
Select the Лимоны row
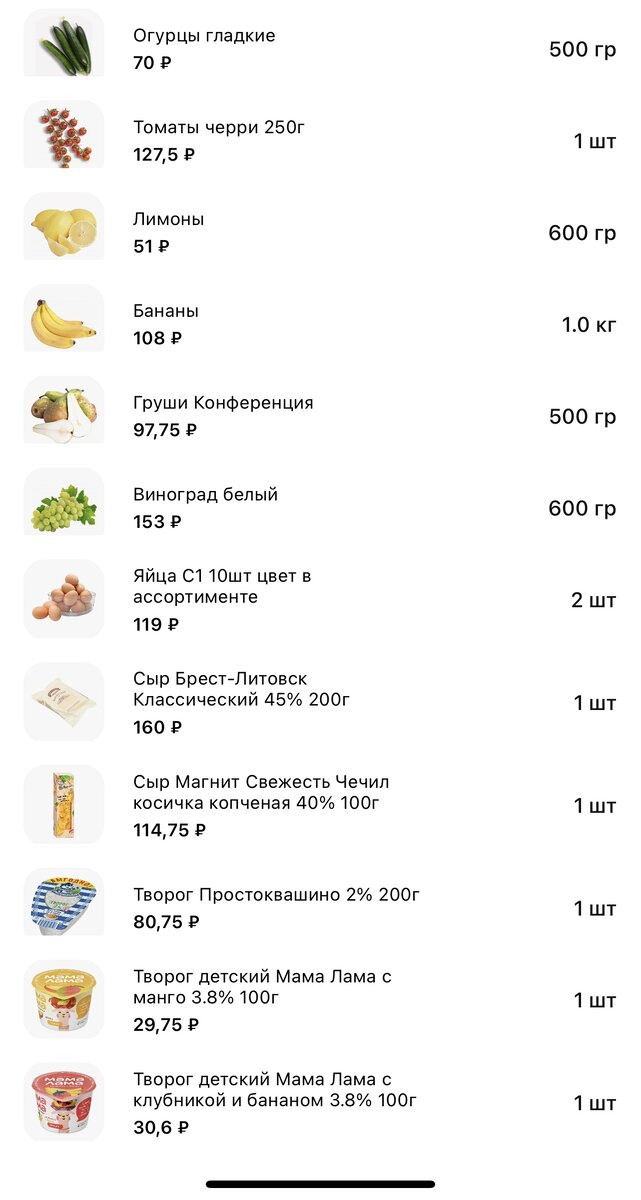point(320,233)
